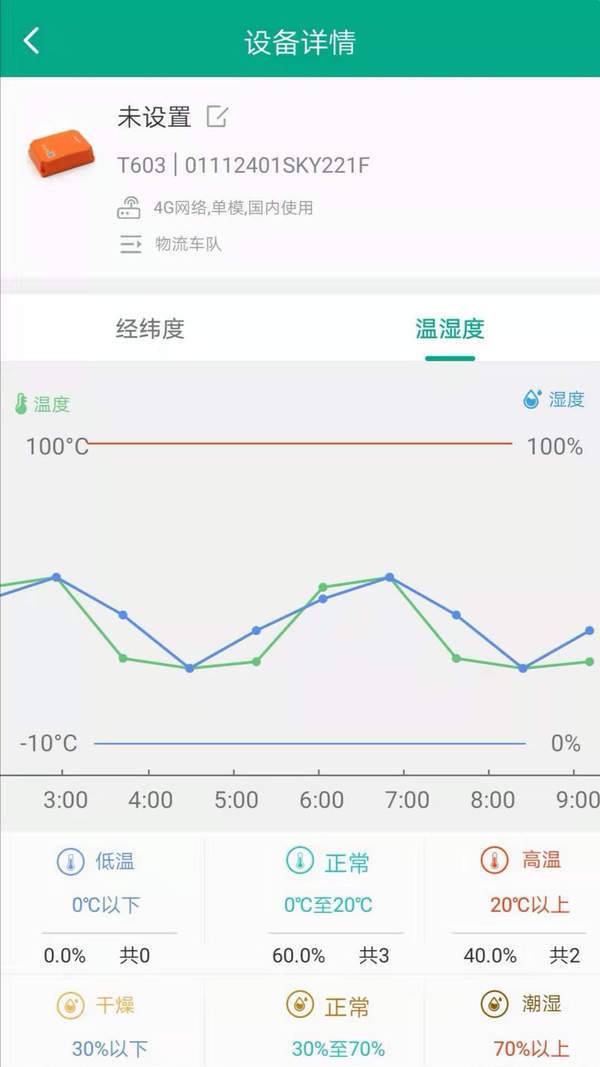Toggle the 湿度 legend on the chart
Screen dimensions: 600x1067
tap(554, 399)
